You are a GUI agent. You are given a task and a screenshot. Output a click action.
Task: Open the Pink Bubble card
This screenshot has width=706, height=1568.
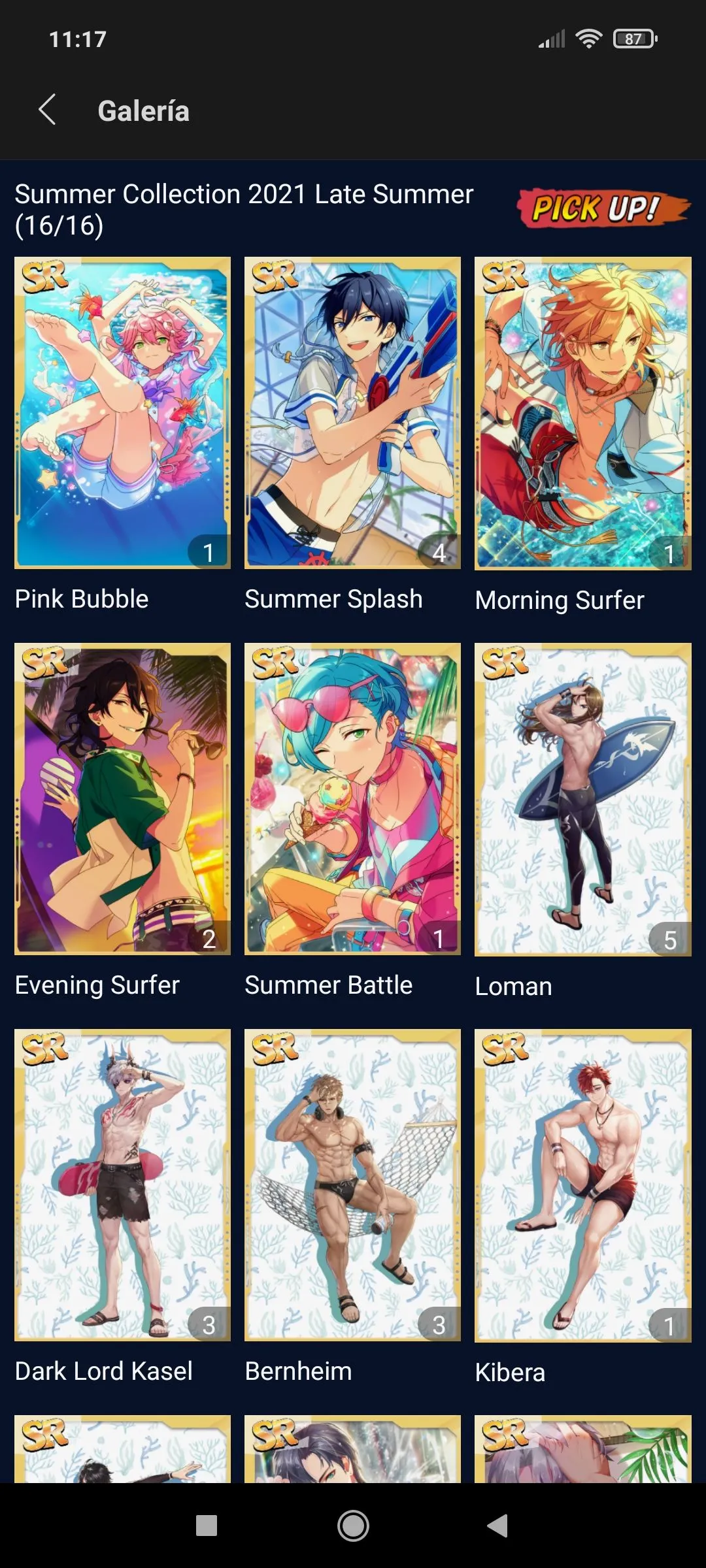122,413
